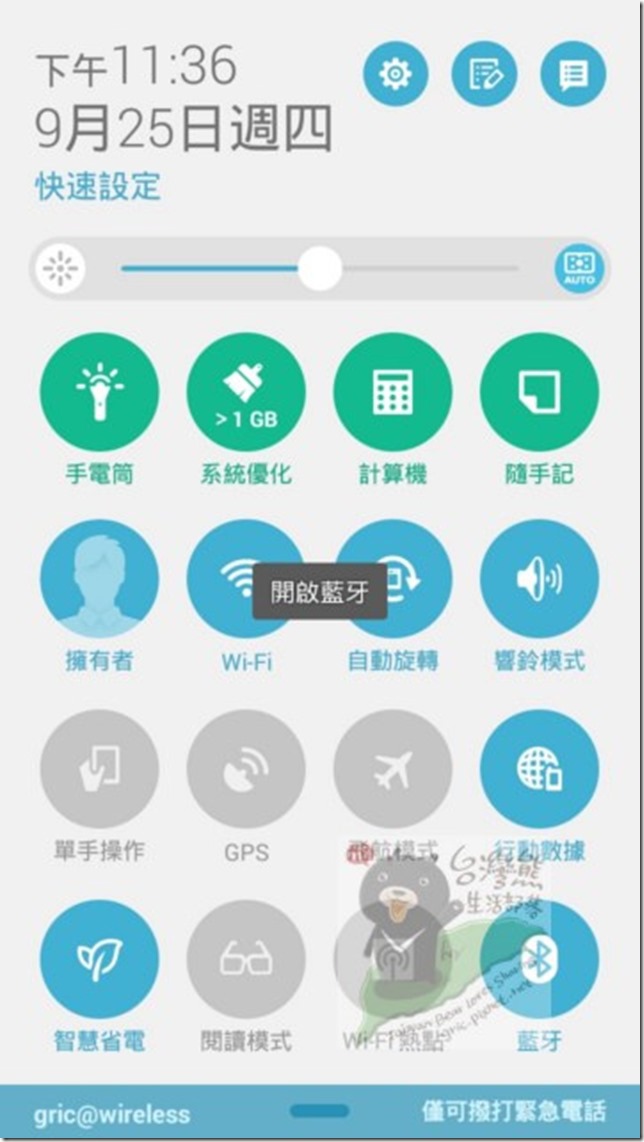Turn on GPS
The image size is (644, 1142).
pos(246,769)
